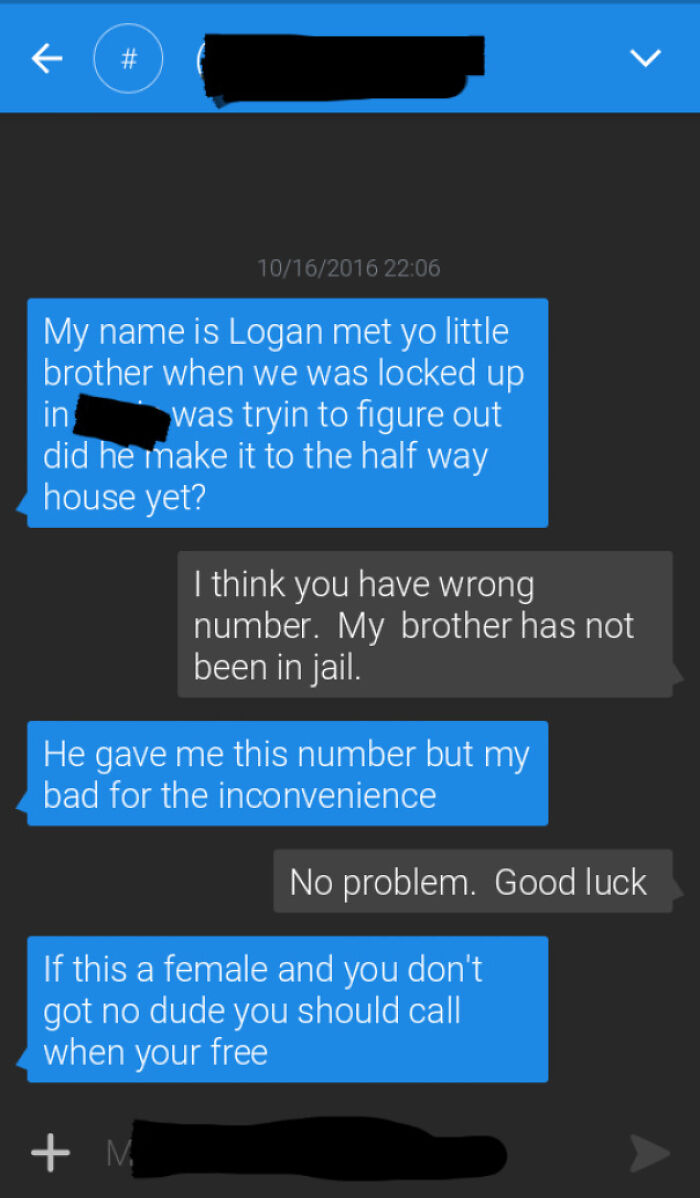Screen dimensions: 700x1198
Task: Expand the header dropdown chevron
Action: (645, 59)
